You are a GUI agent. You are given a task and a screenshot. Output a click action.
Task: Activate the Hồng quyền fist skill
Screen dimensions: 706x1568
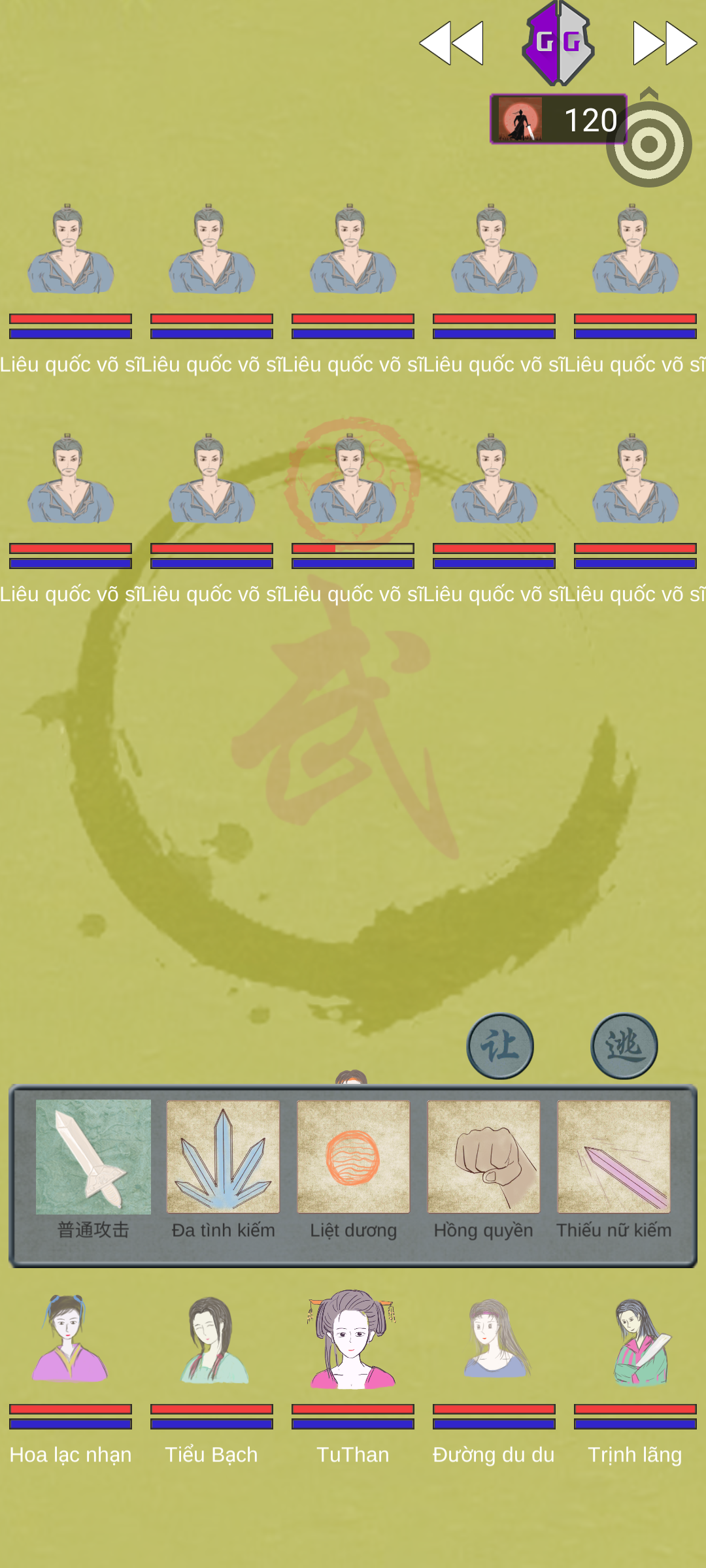click(x=483, y=1157)
